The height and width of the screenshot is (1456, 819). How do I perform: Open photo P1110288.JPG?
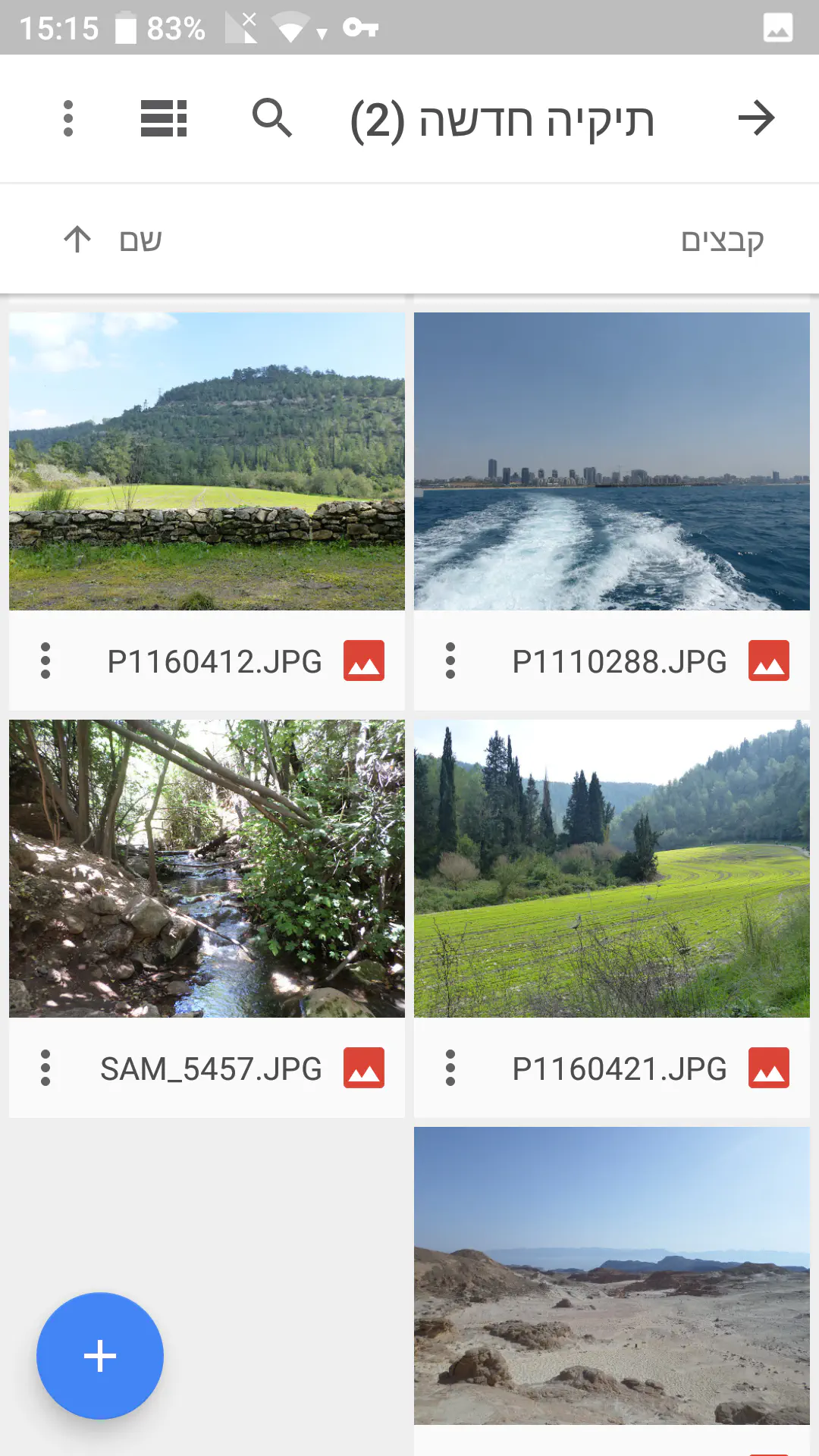(612, 461)
